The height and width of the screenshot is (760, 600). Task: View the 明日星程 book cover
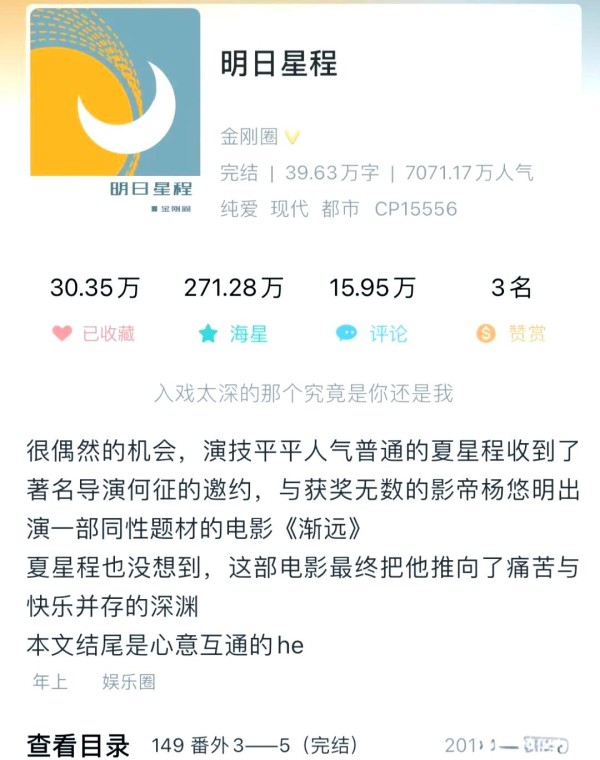point(114,112)
